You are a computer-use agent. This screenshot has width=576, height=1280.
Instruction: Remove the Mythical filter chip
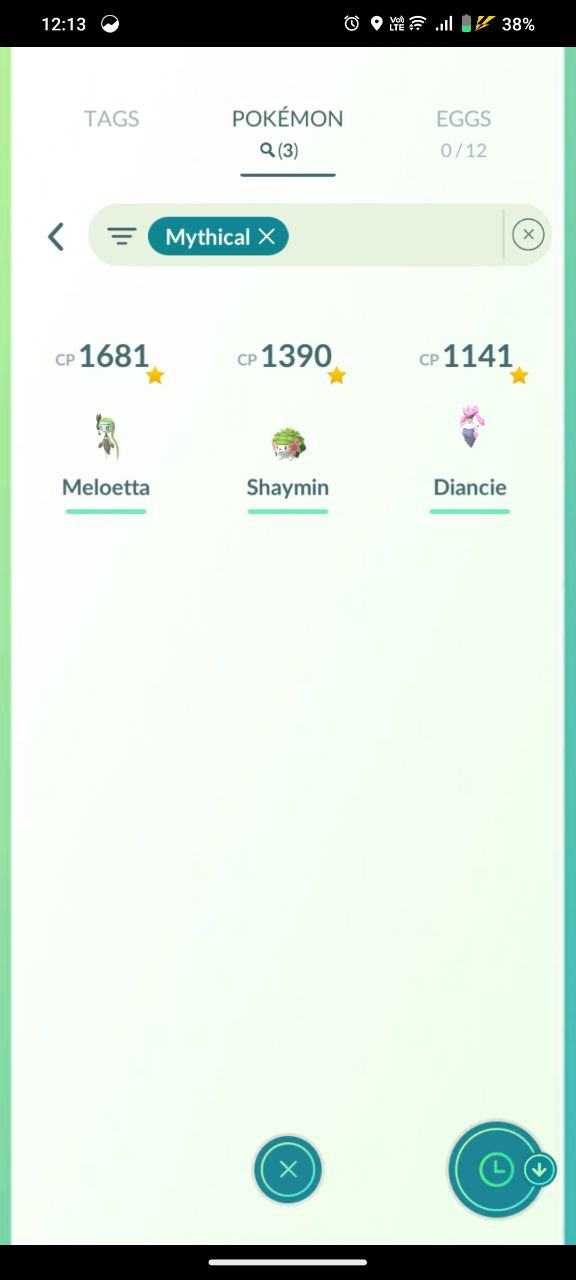[x=266, y=237]
